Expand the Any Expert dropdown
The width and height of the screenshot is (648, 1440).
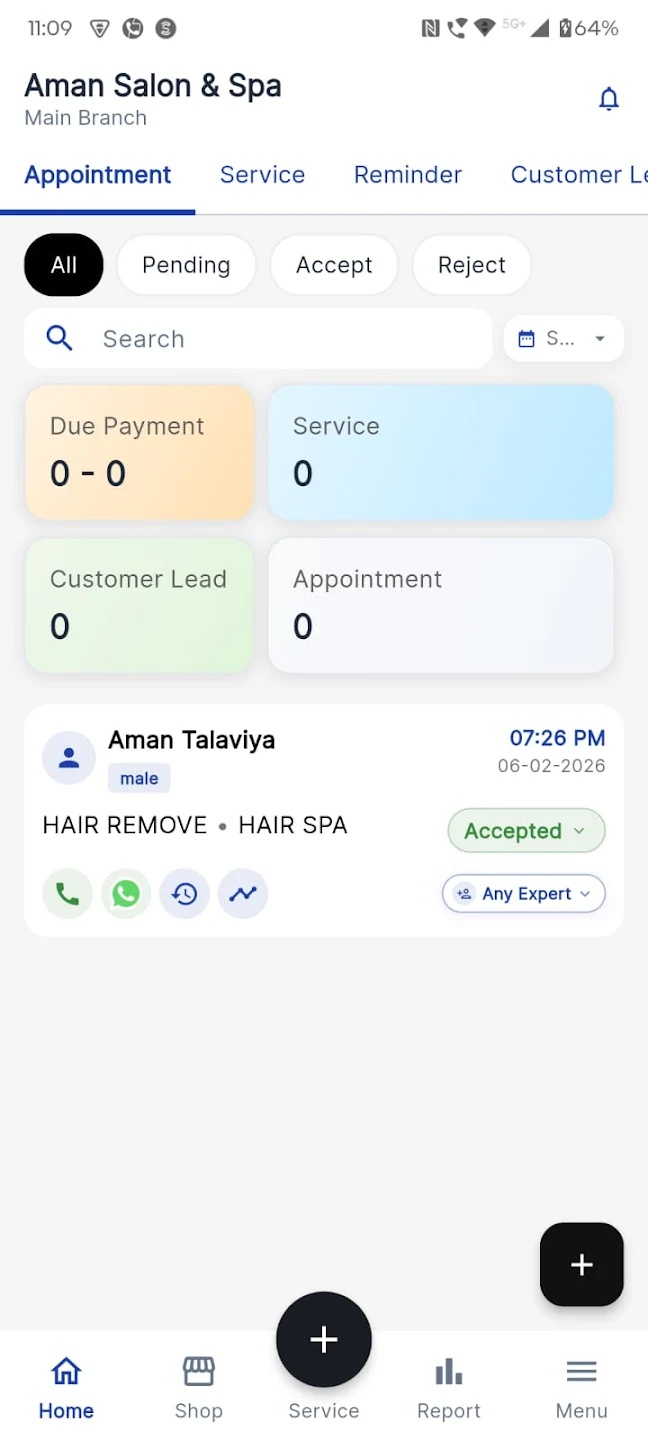click(524, 894)
